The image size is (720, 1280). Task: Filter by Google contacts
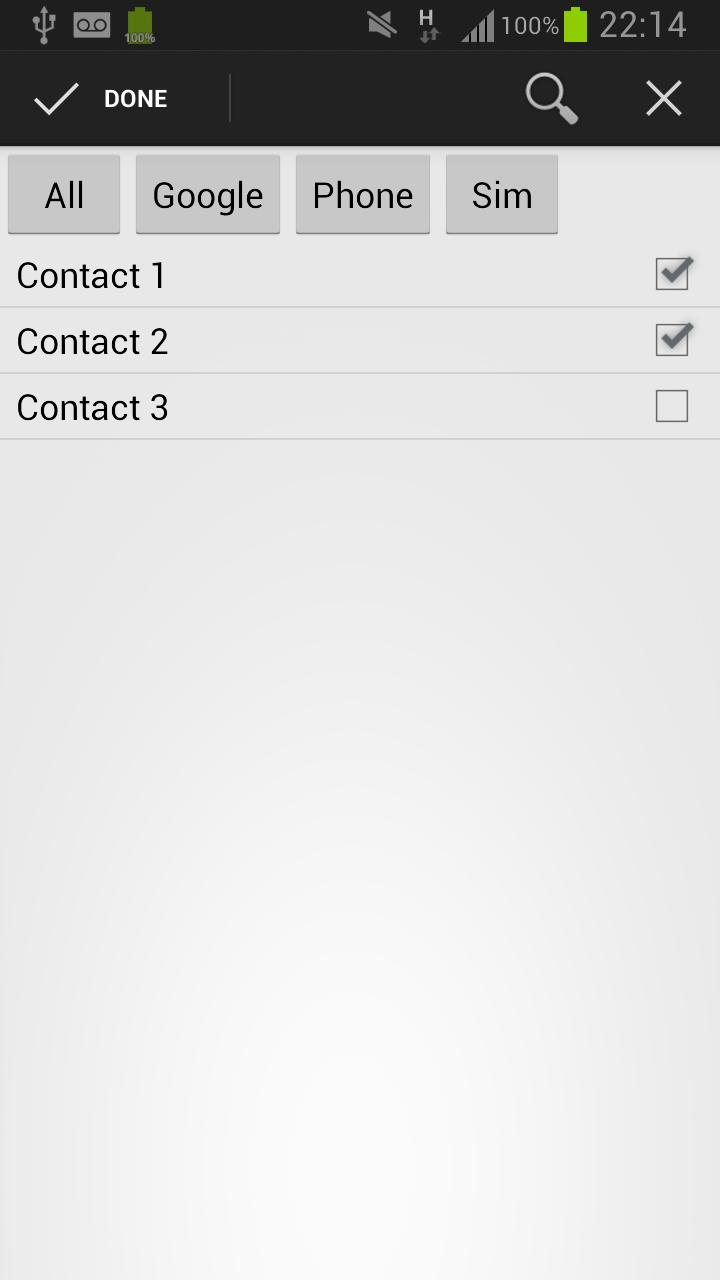tap(208, 195)
